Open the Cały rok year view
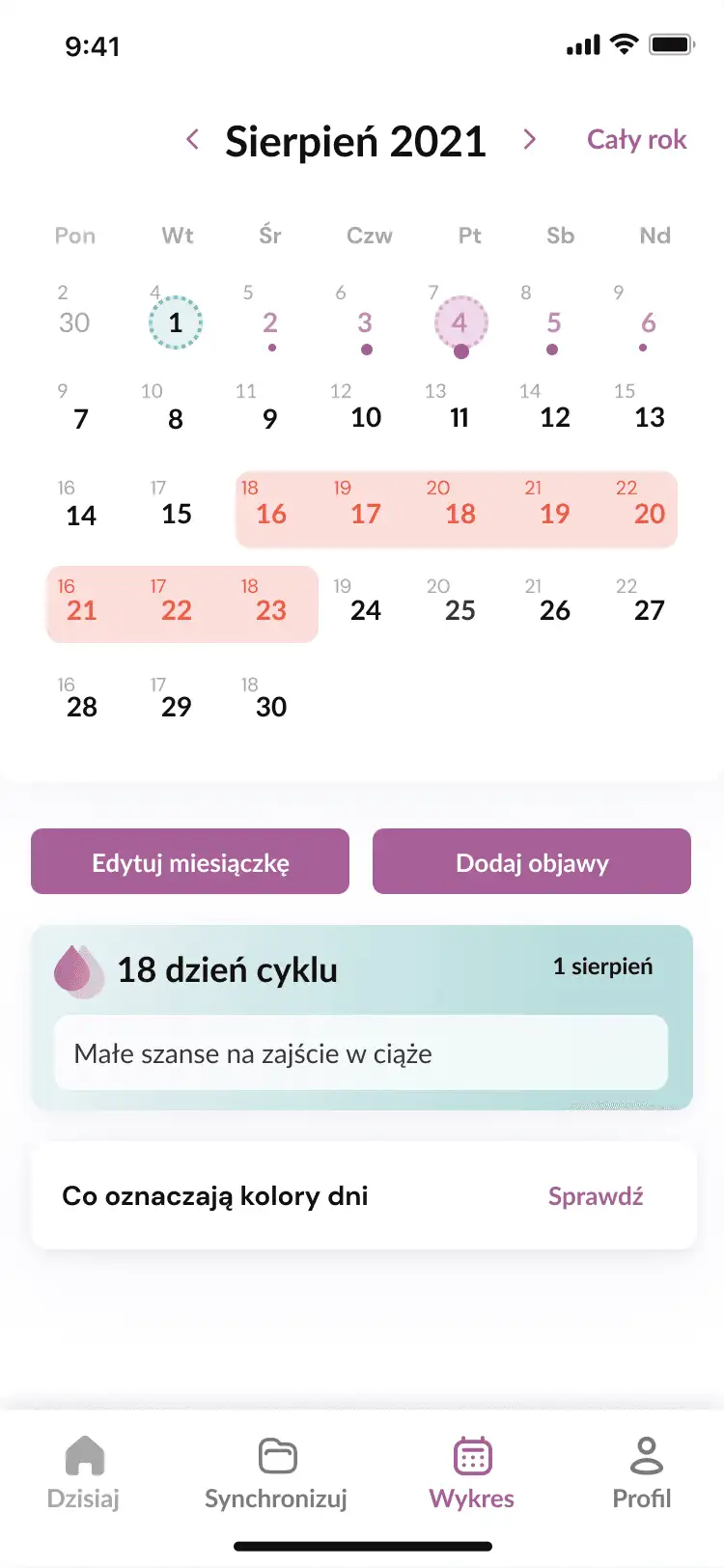The image size is (724, 1568). [636, 140]
